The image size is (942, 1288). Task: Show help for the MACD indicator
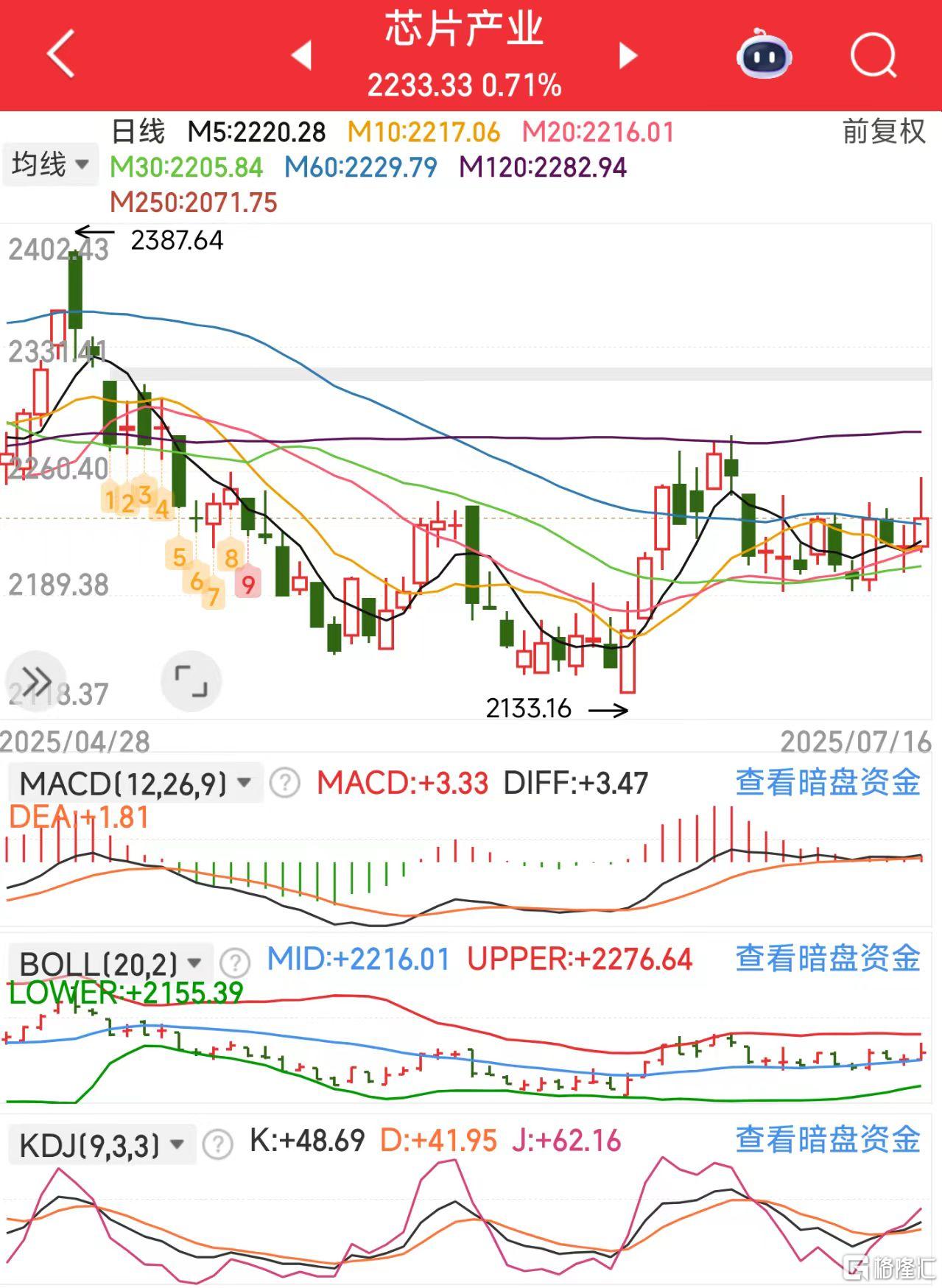click(284, 783)
